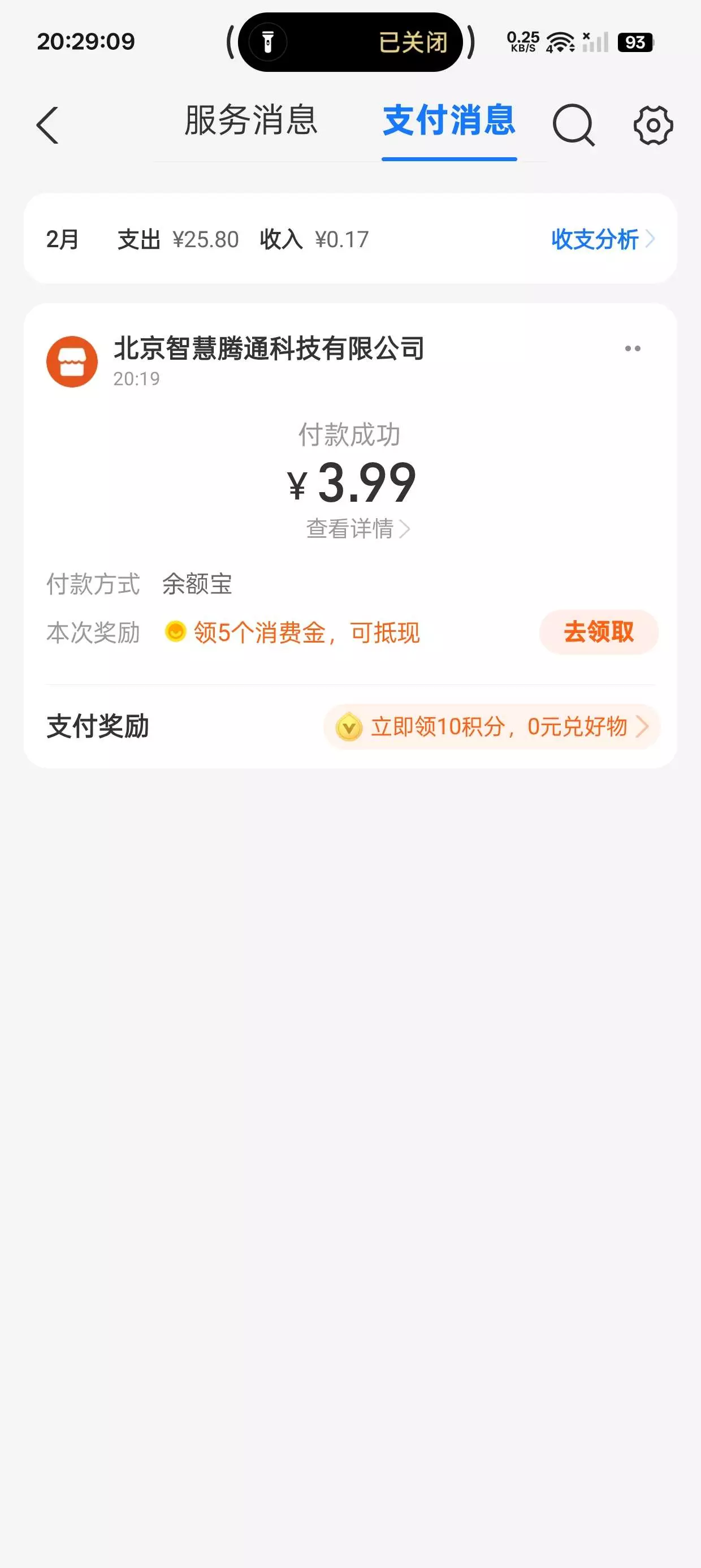The width and height of the screenshot is (701, 1568).
Task: Select the 支付消息 tab
Action: point(449,120)
